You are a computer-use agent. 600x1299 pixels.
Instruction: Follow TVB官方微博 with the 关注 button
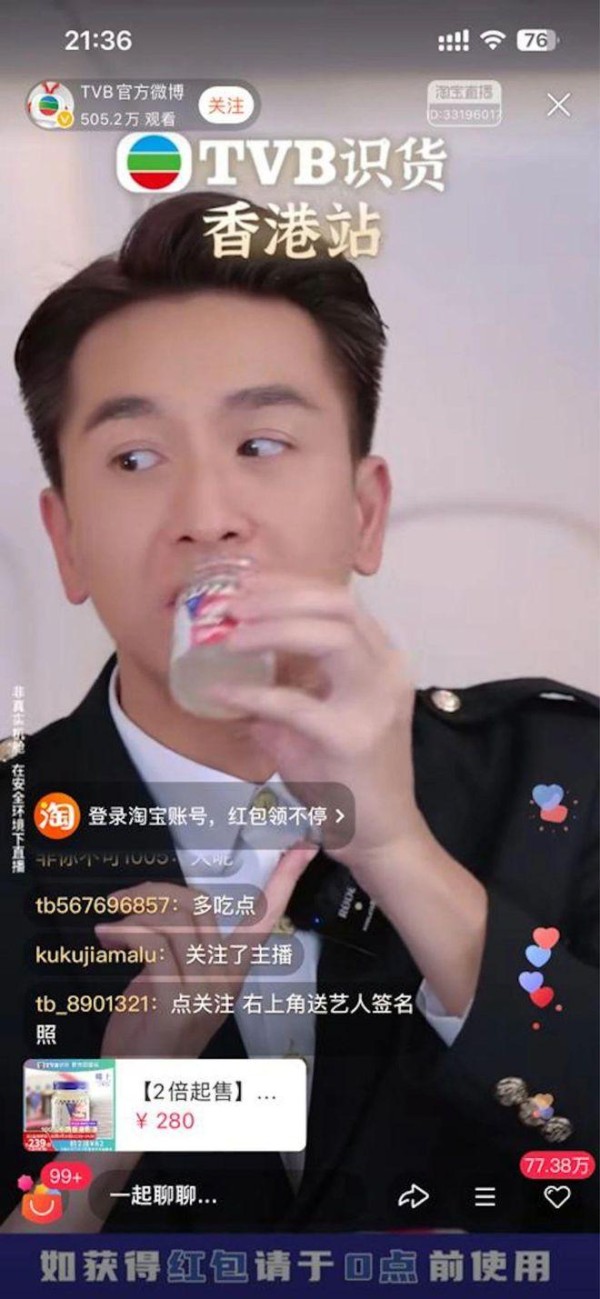tap(224, 105)
